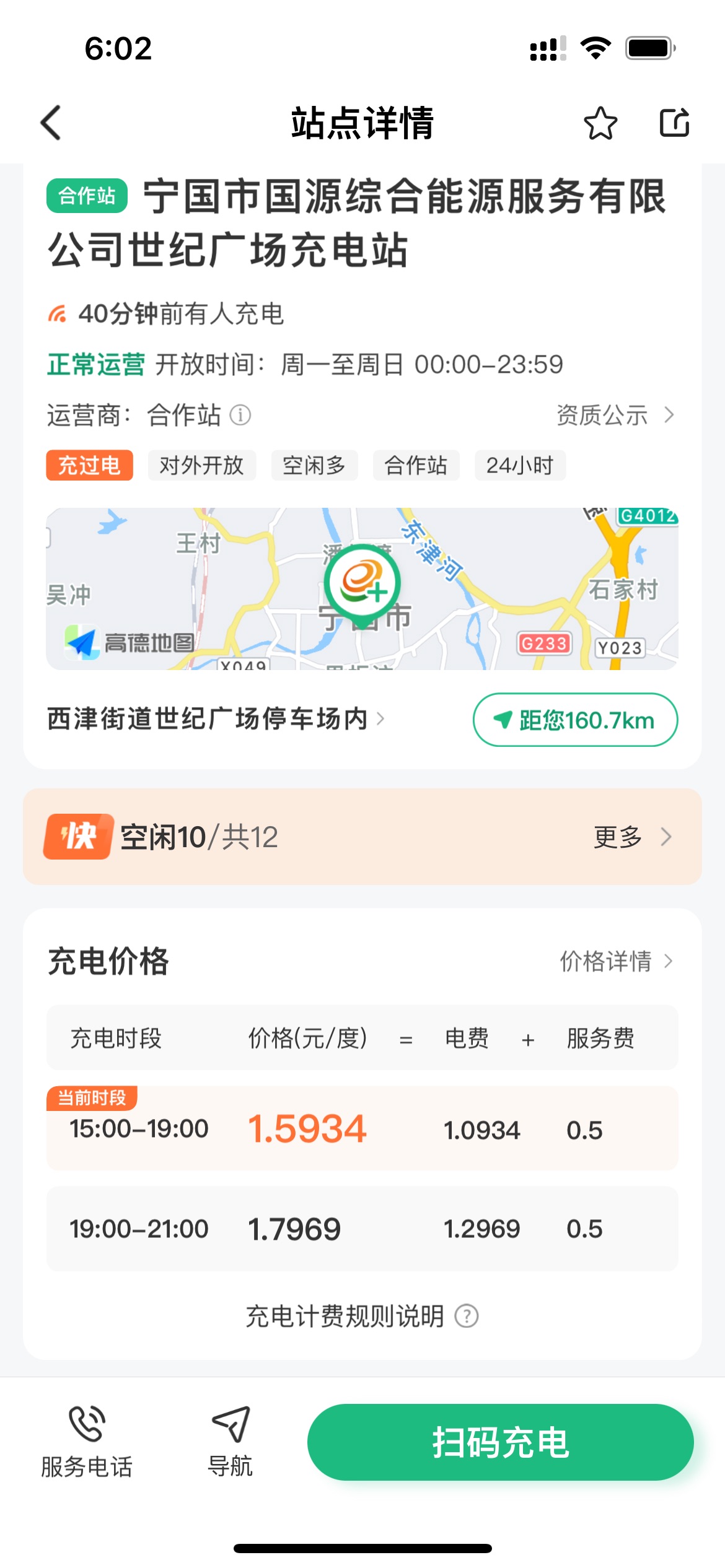Share this charging station
The height and width of the screenshot is (1568, 725).
[675, 122]
